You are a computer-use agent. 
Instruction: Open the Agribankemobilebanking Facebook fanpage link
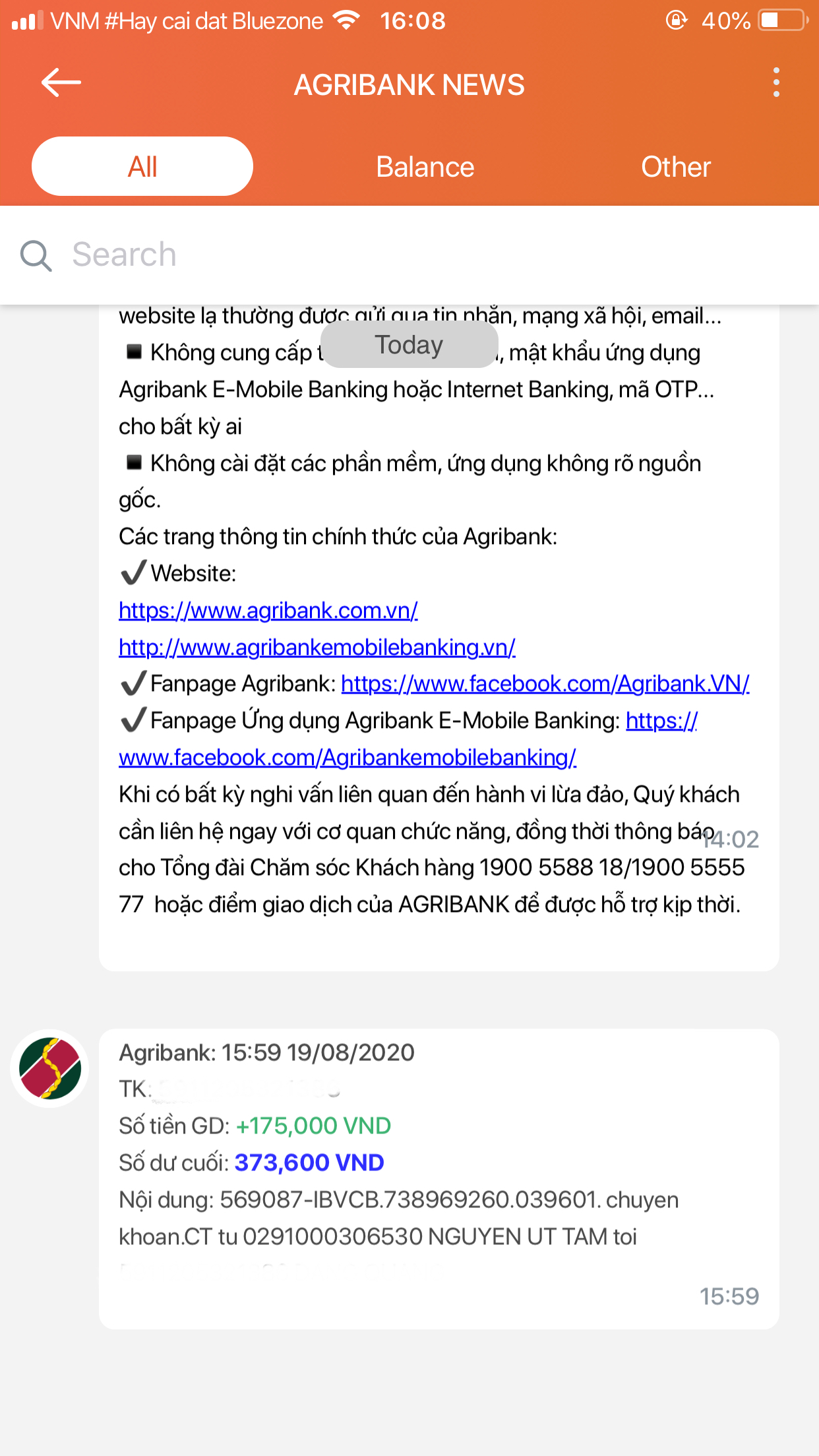pyautogui.click(x=348, y=758)
